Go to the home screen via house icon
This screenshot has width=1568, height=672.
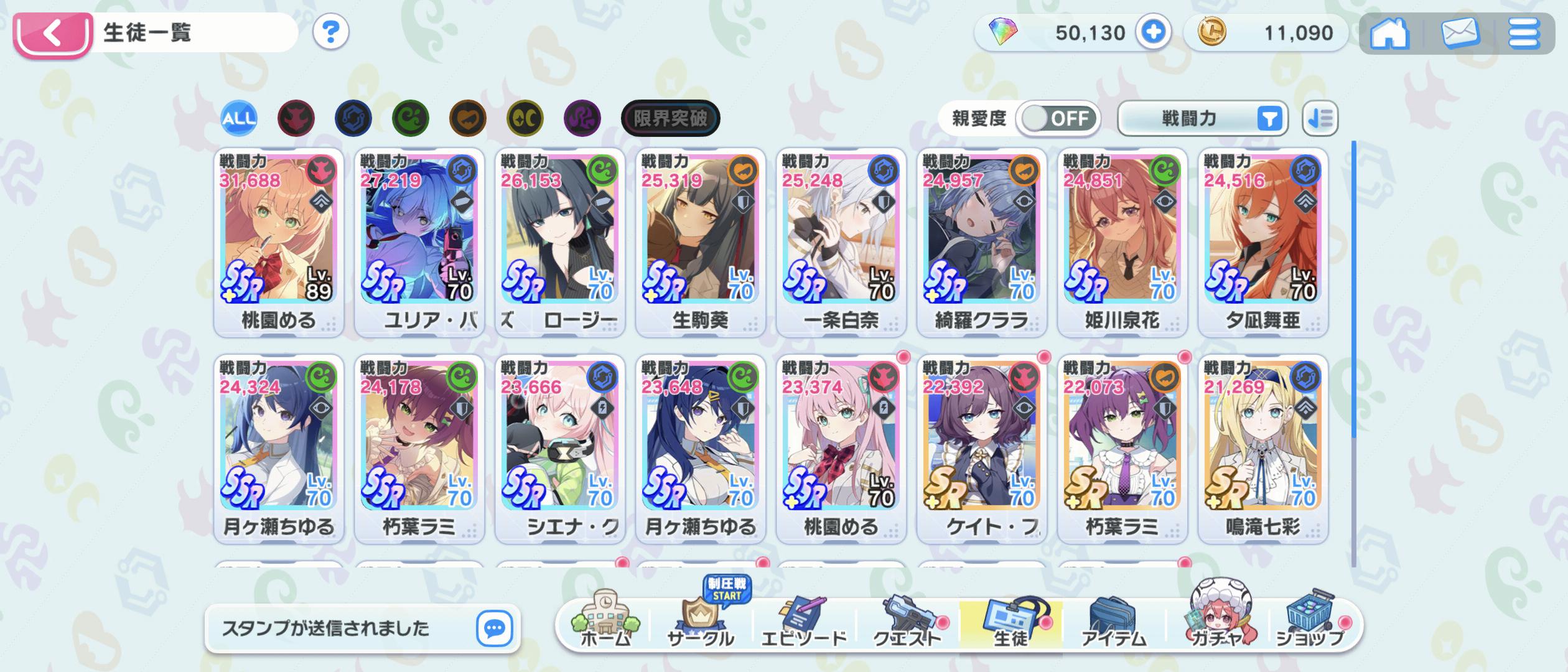pos(1389,33)
